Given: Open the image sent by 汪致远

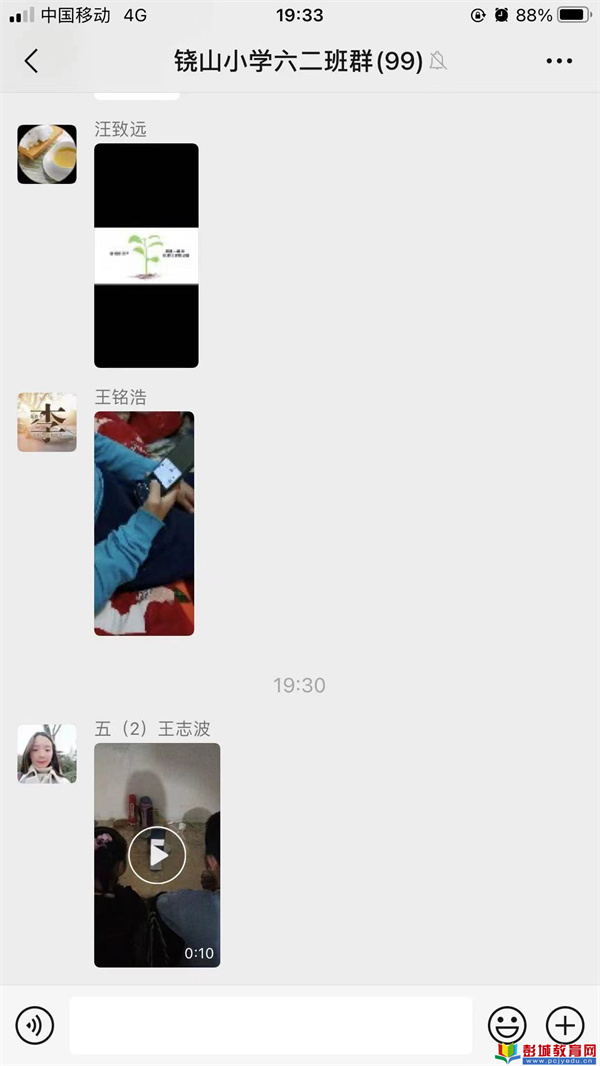Looking at the screenshot, I should click(x=146, y=255).
